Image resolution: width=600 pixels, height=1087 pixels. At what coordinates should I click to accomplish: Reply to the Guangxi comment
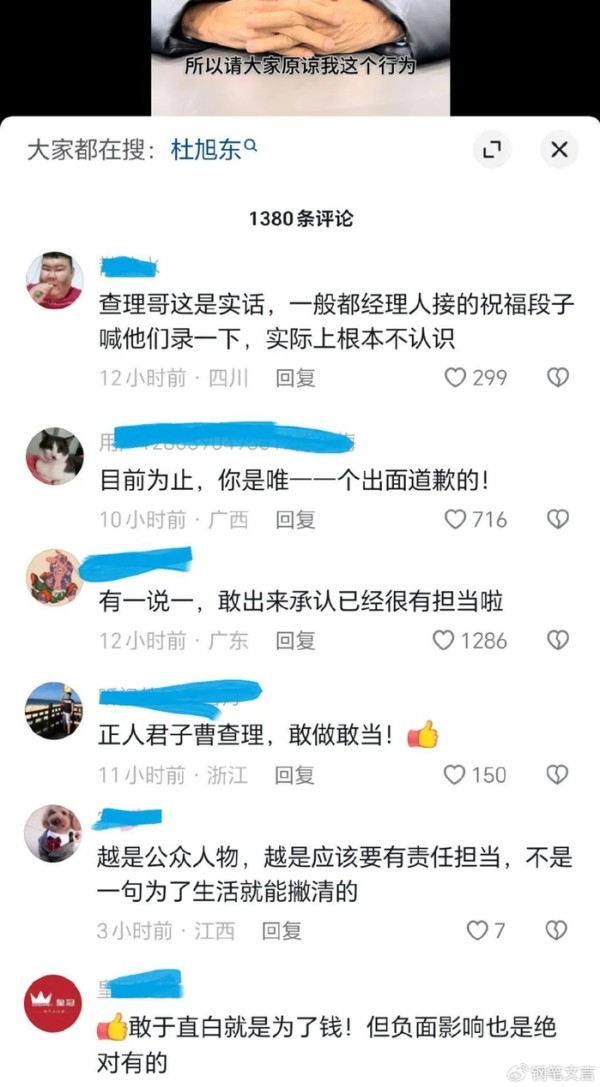coord(295,520)
